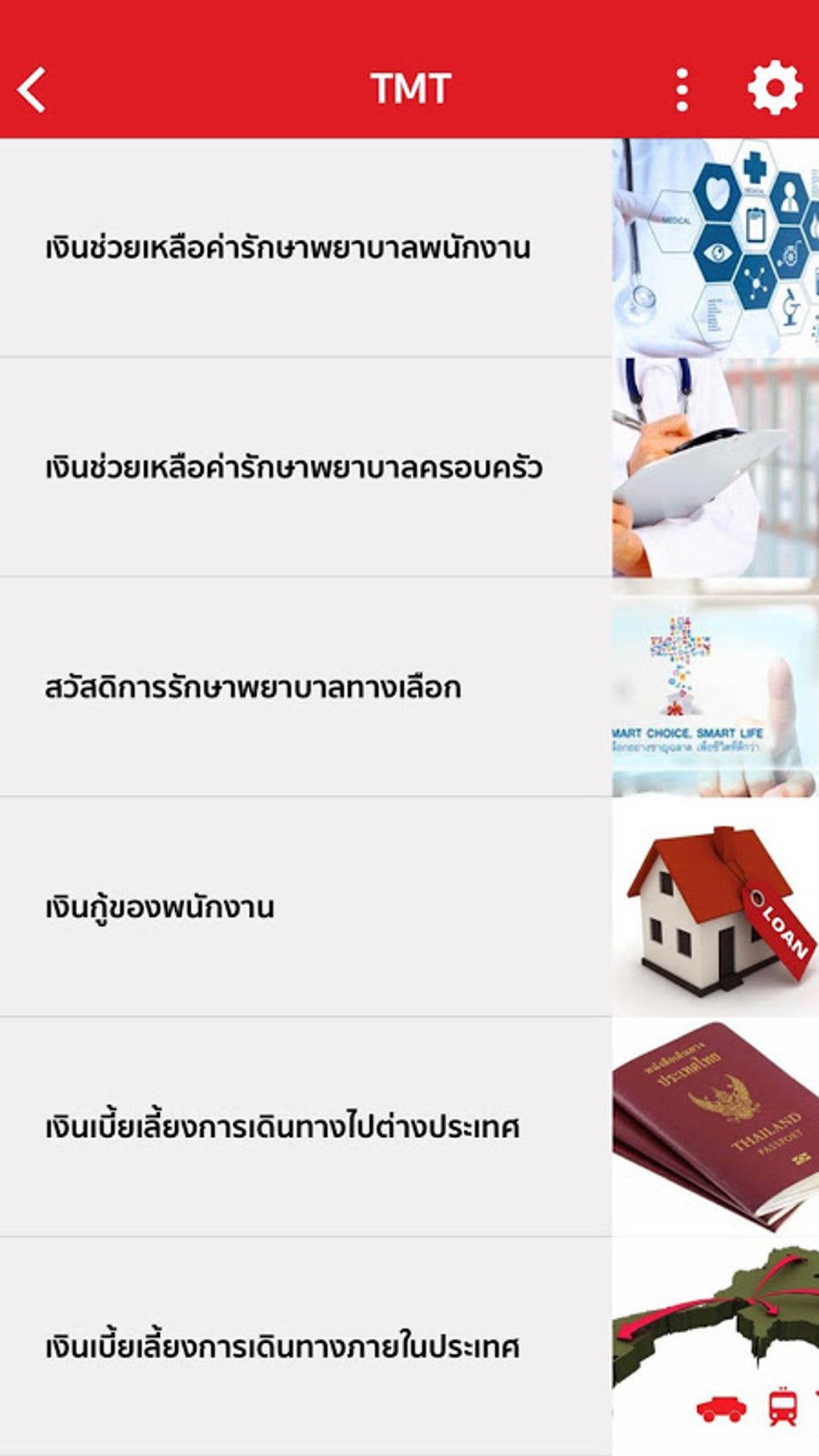This screenshot has width=819, height=1456.
Task: Open เงินเบี้ยเลี้ยงการเดินทางไปต่างประเทศ entry
Action: (x=281, y=1124)
